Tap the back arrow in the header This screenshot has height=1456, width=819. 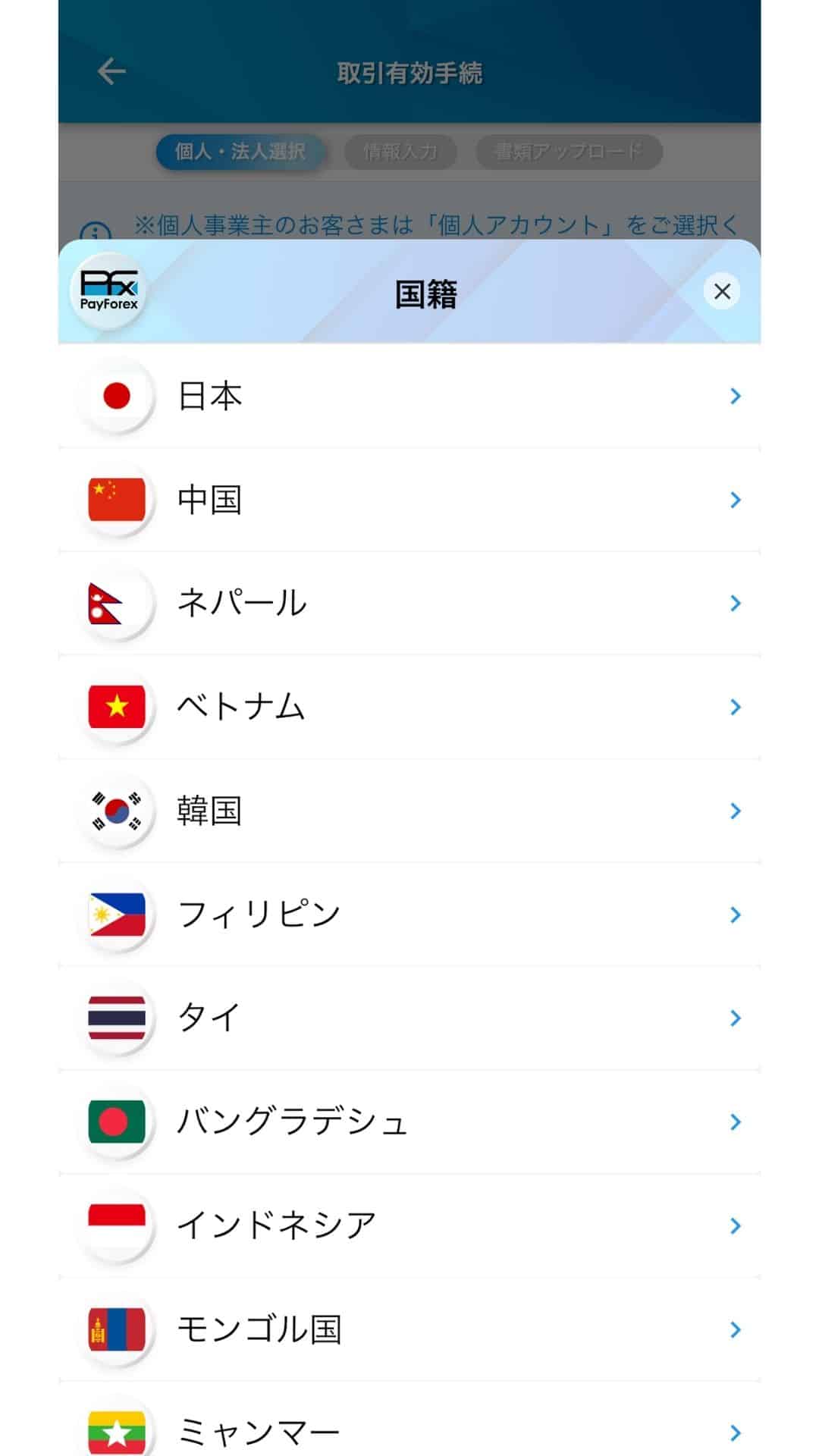coord(111,71)
